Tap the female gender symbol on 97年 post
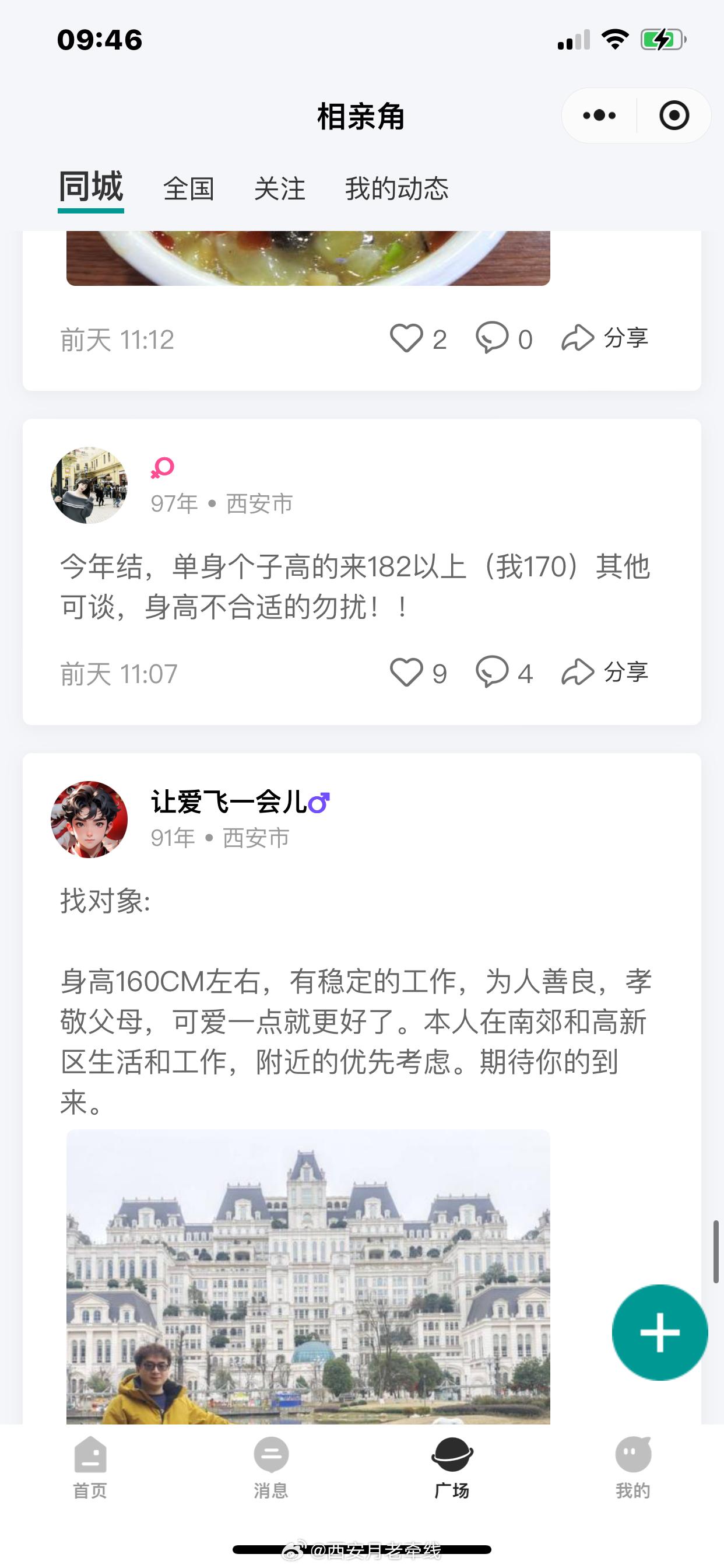 click(163, 467)
